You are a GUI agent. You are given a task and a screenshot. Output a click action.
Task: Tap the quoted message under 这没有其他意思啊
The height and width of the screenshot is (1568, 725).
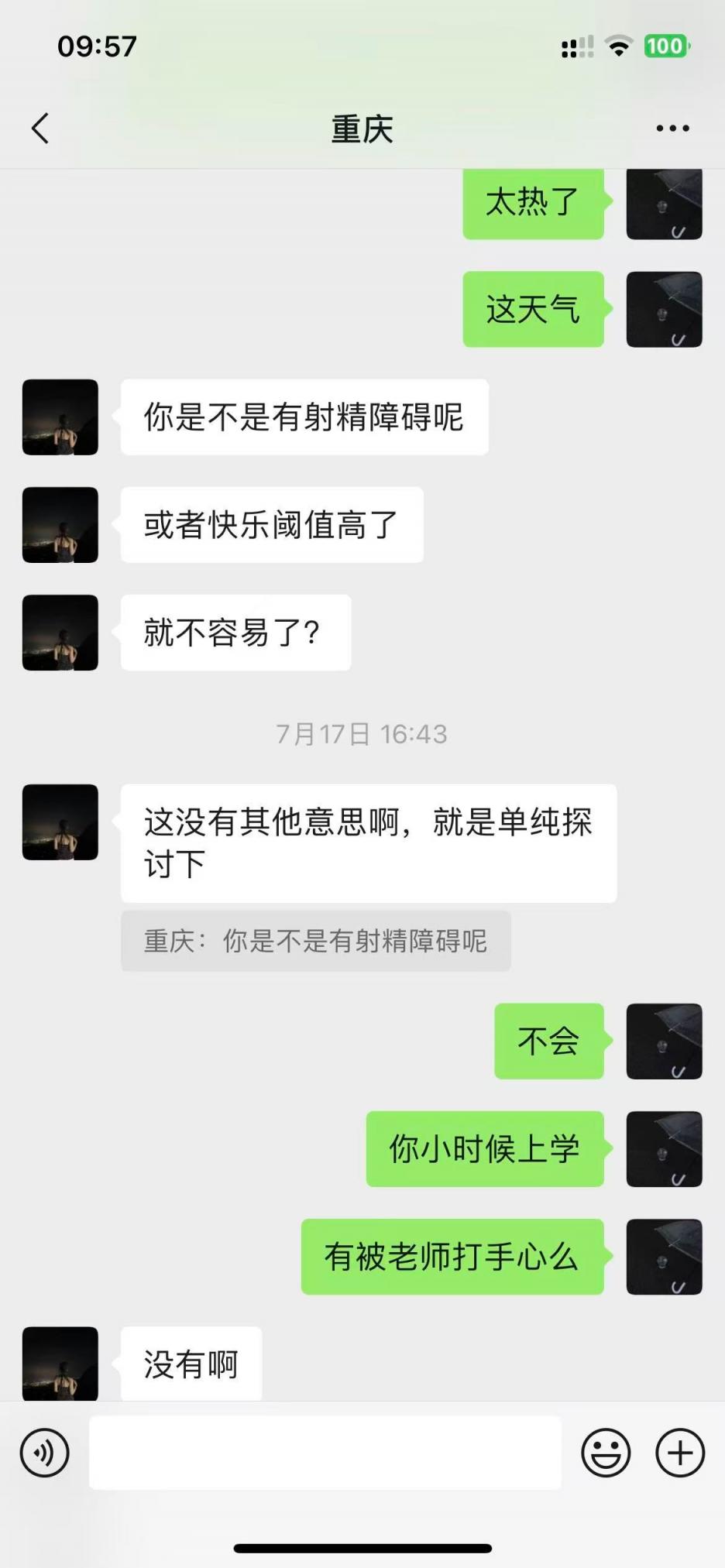coord(315,941)
